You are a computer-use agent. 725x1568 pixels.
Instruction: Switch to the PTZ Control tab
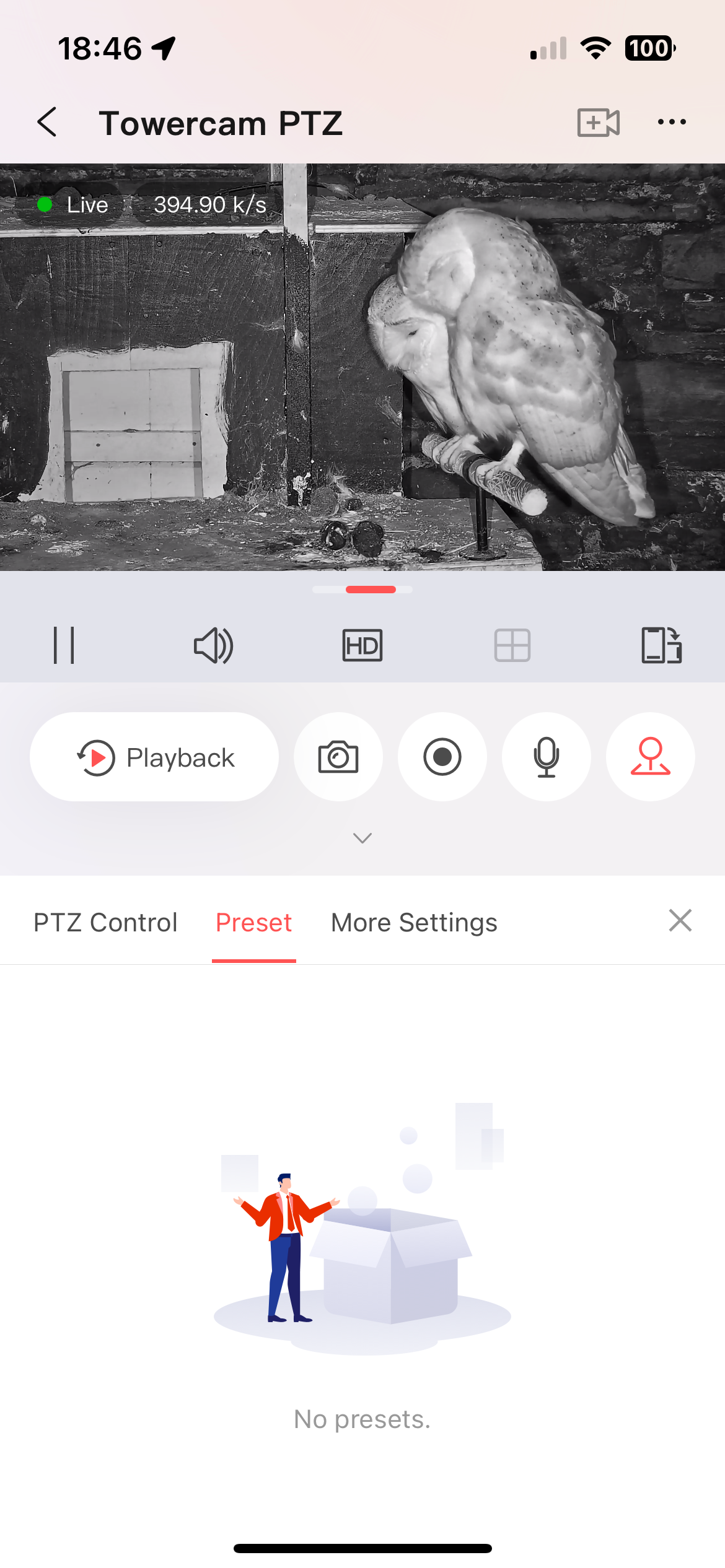coord(105,922)
